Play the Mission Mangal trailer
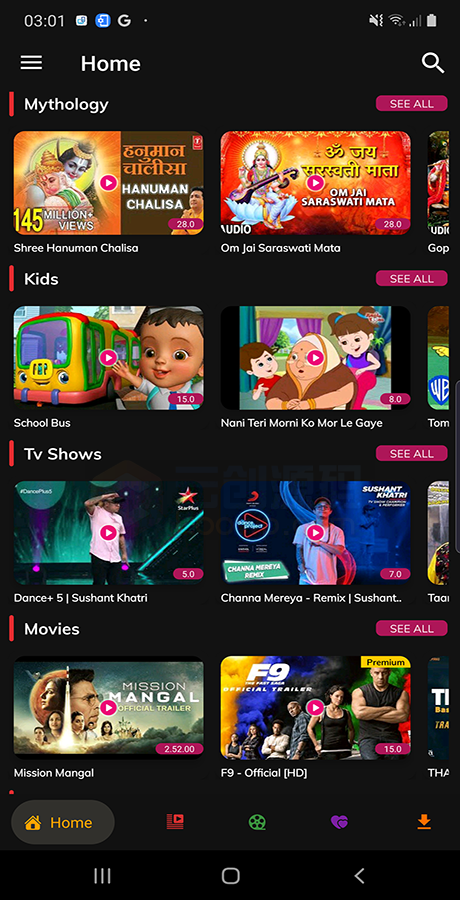Viewport: 460px width, 900px height. point(109,708)
